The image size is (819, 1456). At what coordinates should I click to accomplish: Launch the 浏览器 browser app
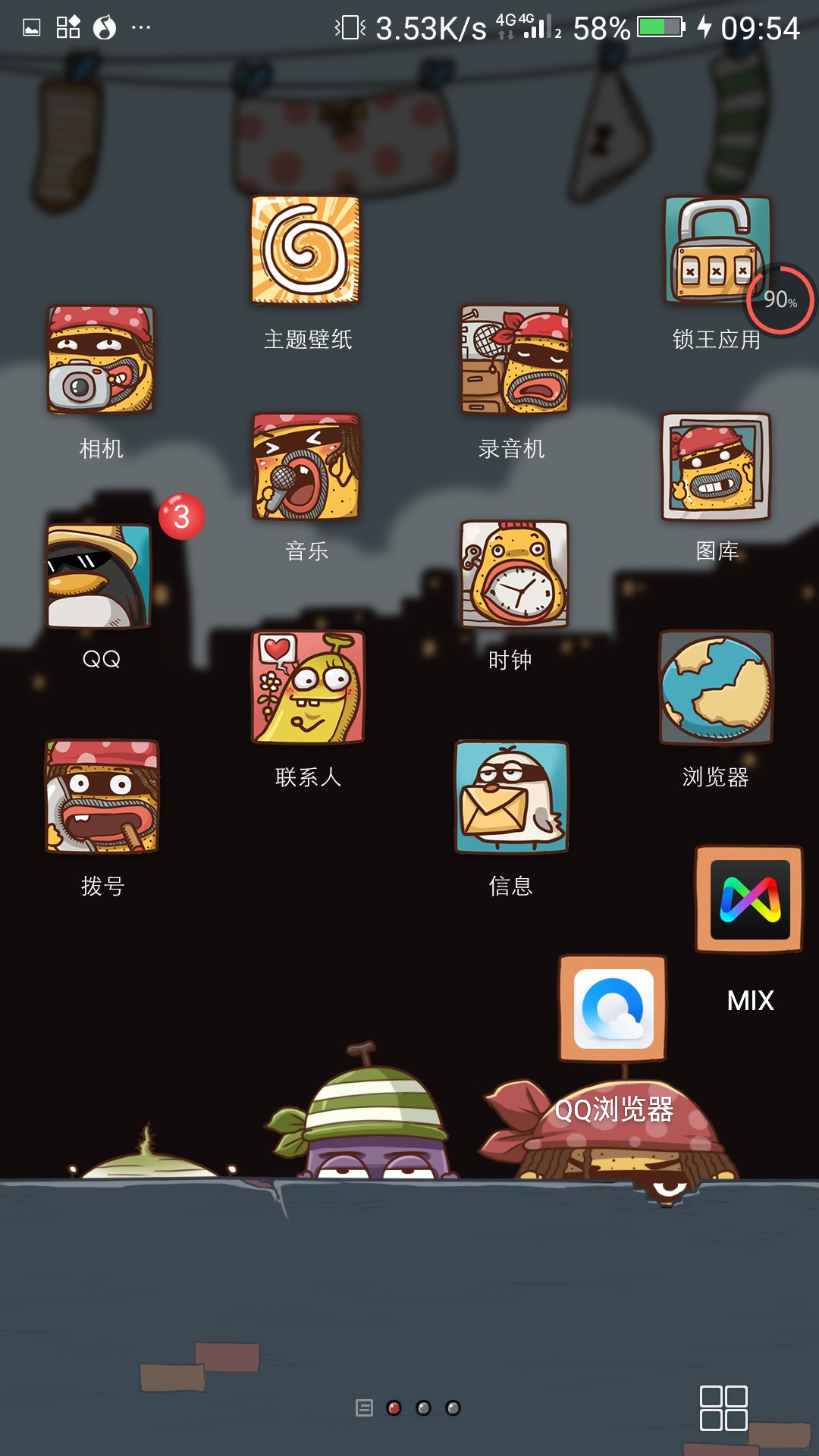(x=716, y=688)
